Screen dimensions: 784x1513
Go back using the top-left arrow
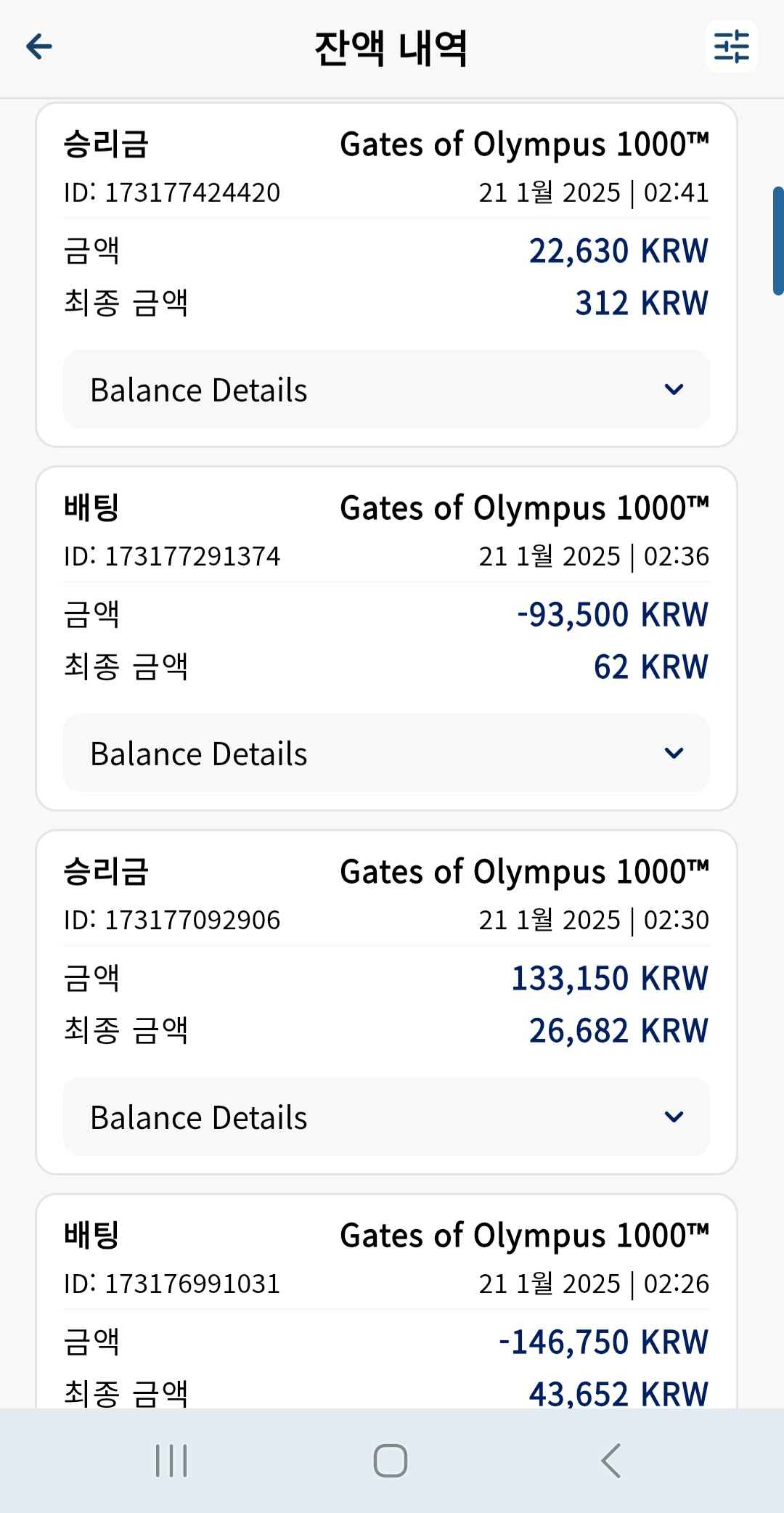point(39,47)
